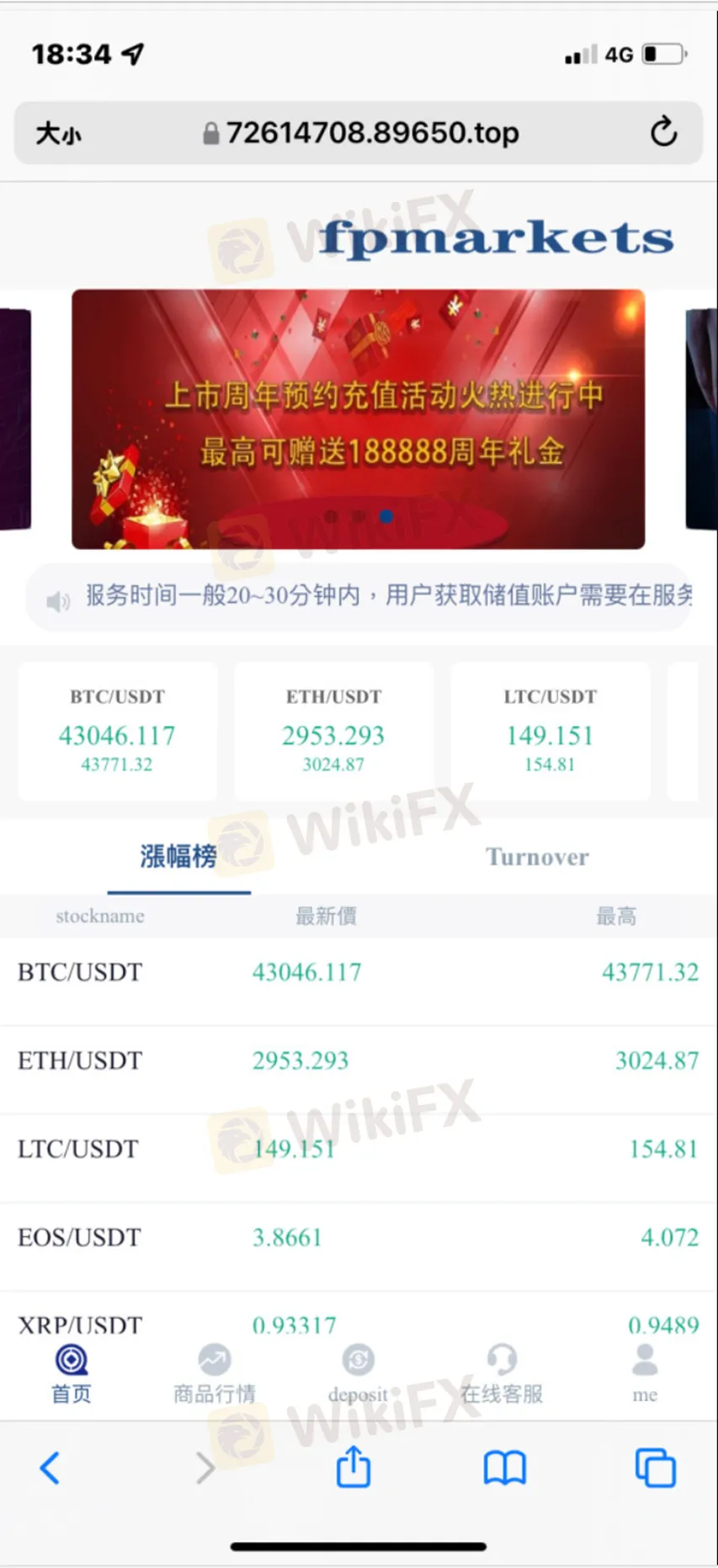Open the BTC/USDT price card

pyautogui.click(x=117, y=730)
